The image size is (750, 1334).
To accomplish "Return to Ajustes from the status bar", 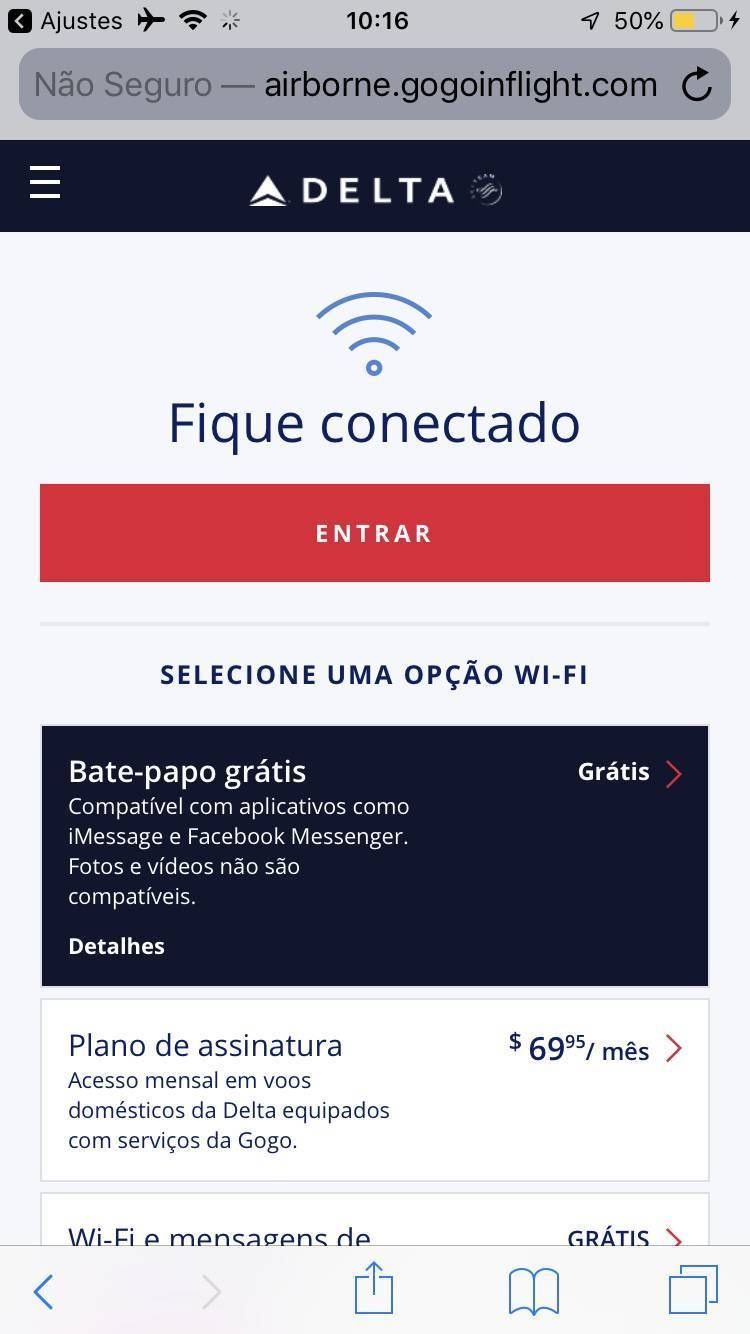I will tap(65, 20).
